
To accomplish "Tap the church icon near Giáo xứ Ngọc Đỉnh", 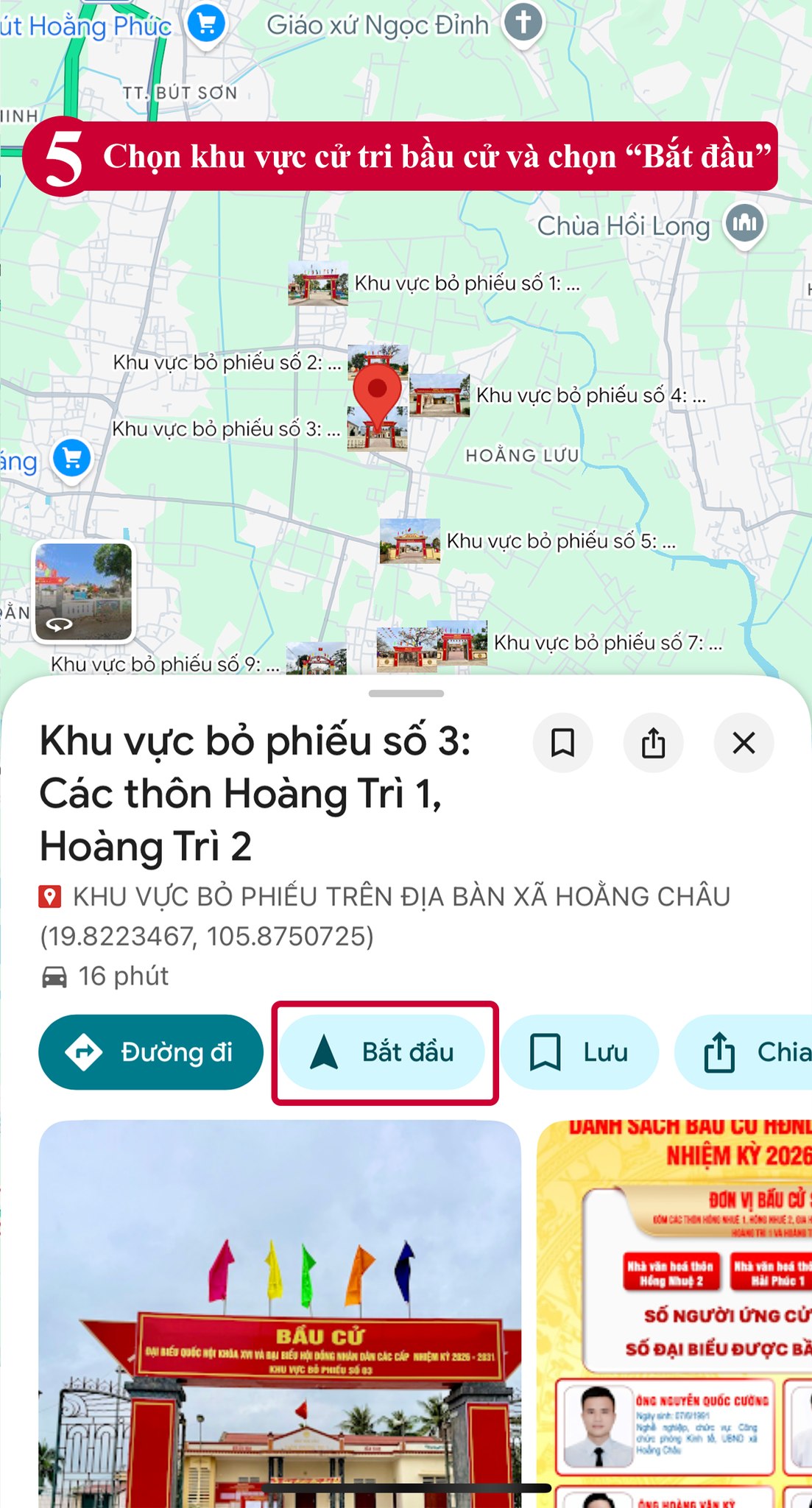I will tap(523, 22).
